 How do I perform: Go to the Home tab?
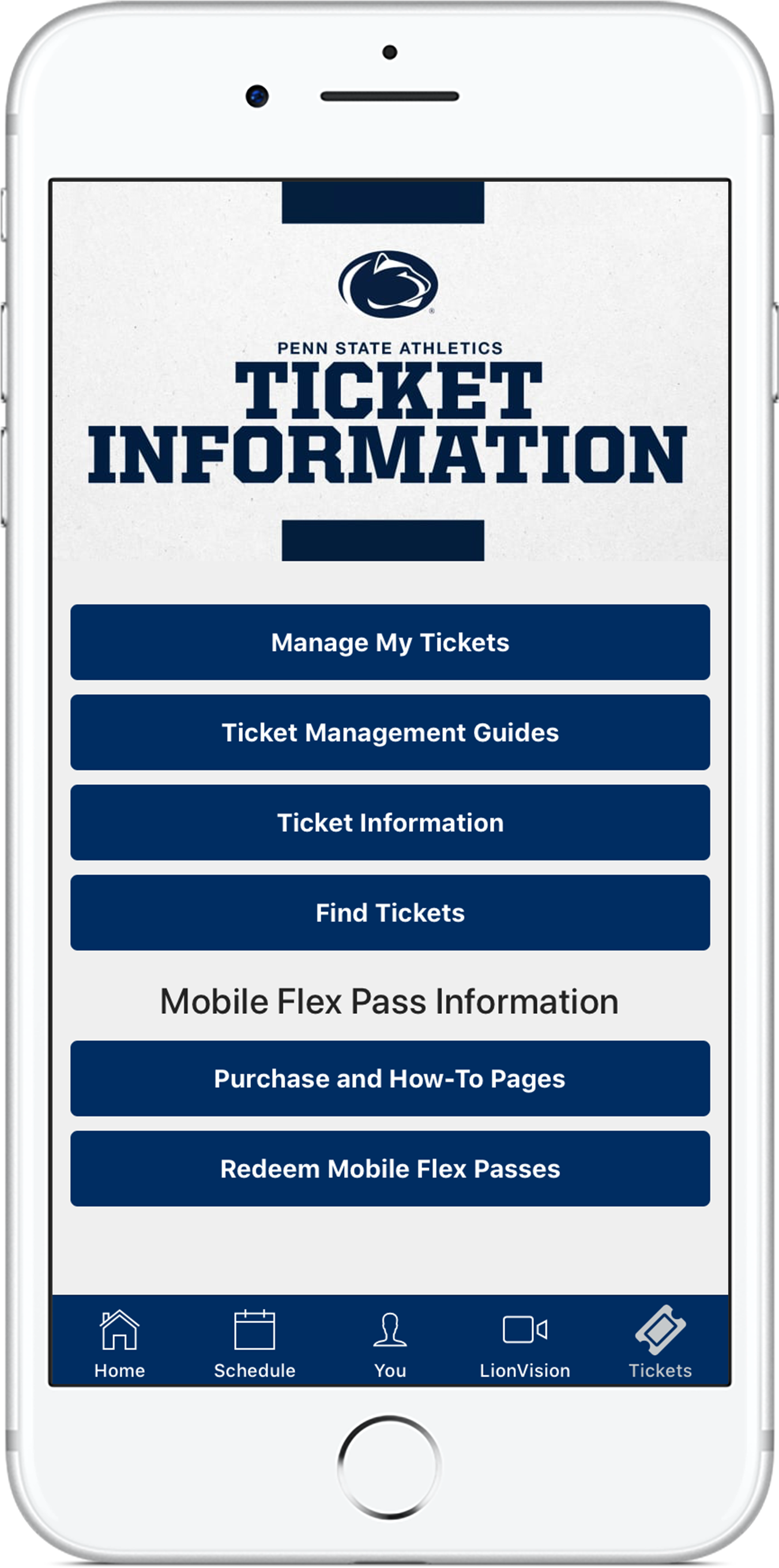pos(119,1344)
